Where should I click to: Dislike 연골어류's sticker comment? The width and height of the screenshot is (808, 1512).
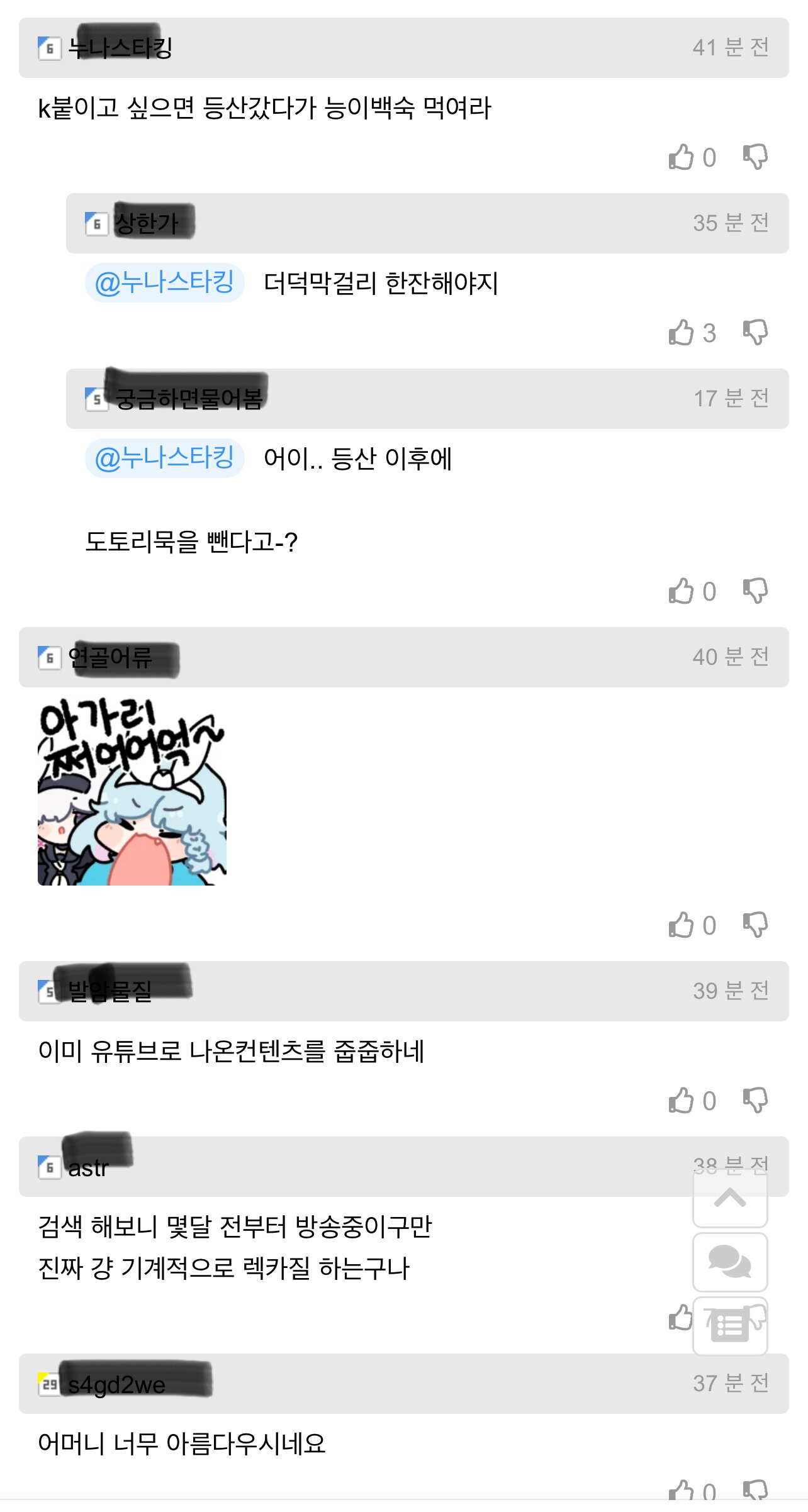pyautogui.click(x=755, y=925)
